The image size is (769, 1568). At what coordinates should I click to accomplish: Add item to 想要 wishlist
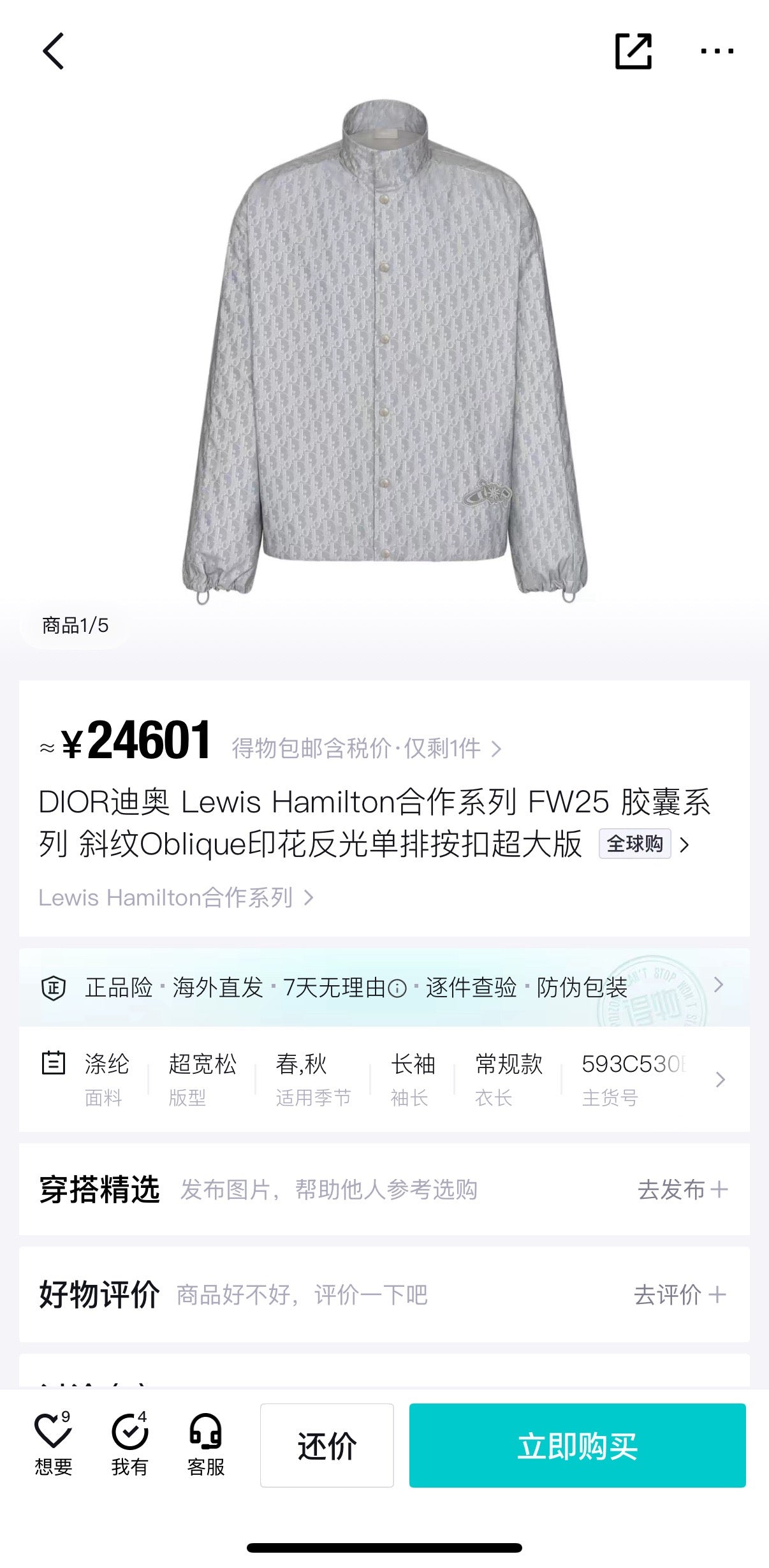click(54, 1444)
